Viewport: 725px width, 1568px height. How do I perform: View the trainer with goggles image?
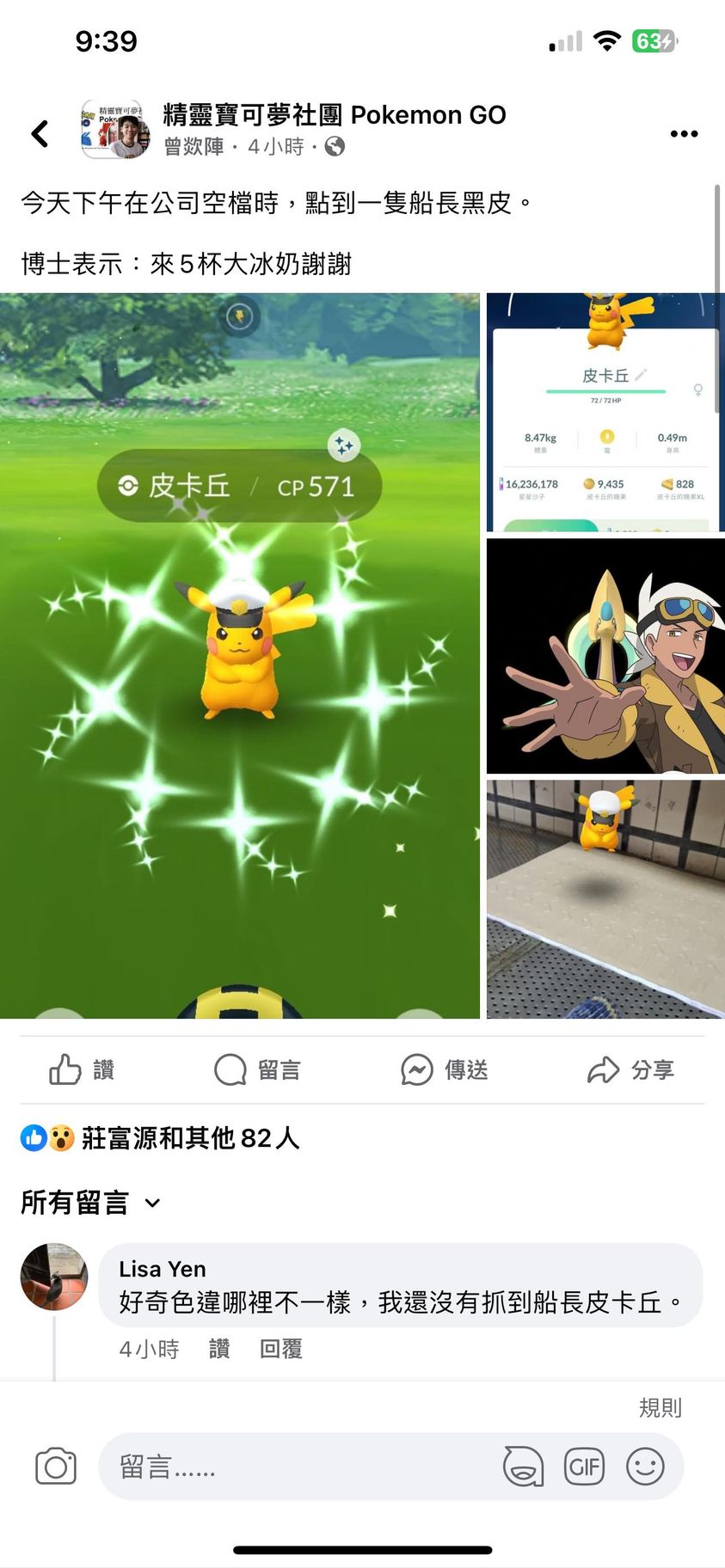click(605, 656)
